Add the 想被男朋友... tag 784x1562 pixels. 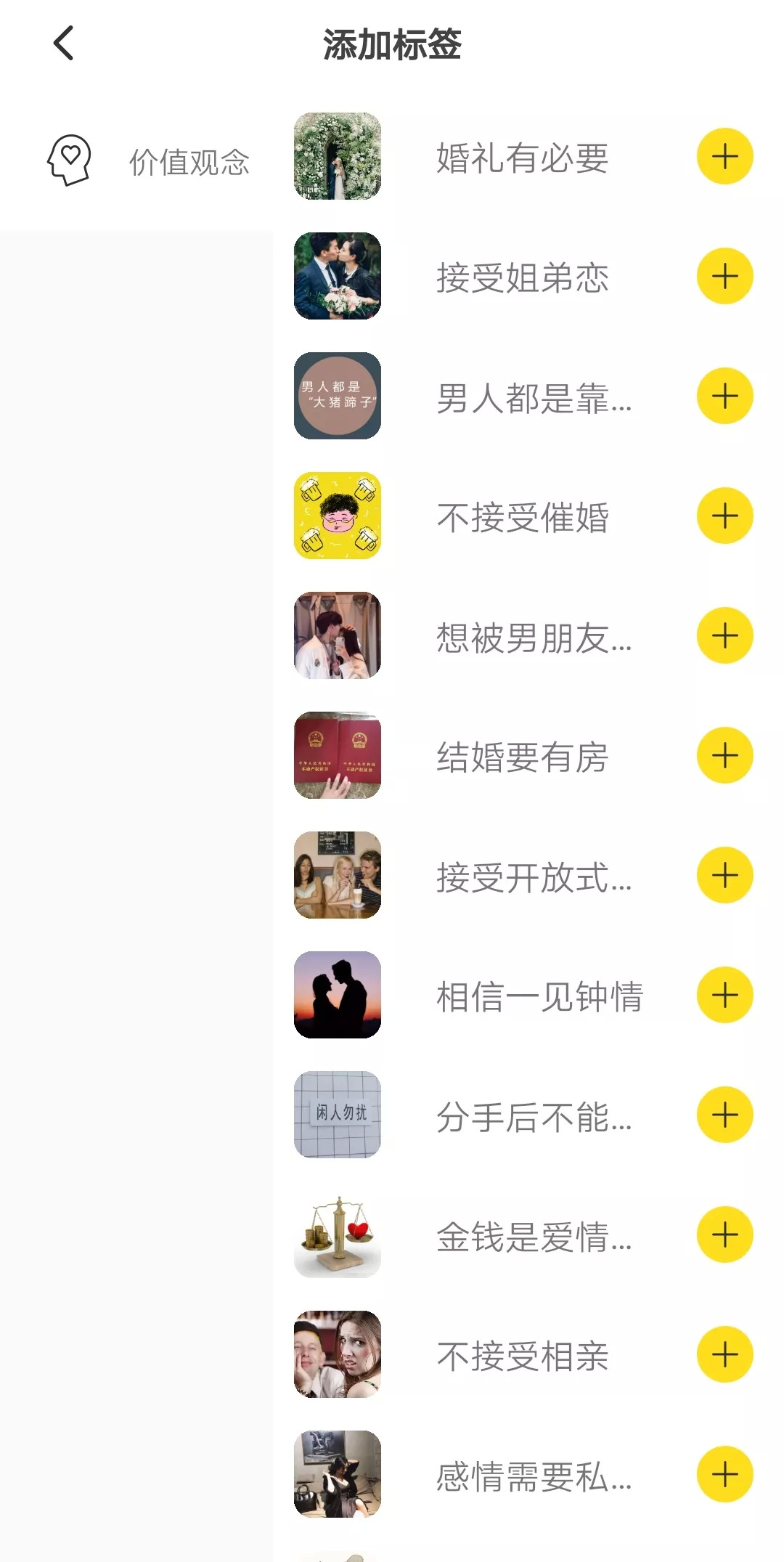[x=724, y=636]
